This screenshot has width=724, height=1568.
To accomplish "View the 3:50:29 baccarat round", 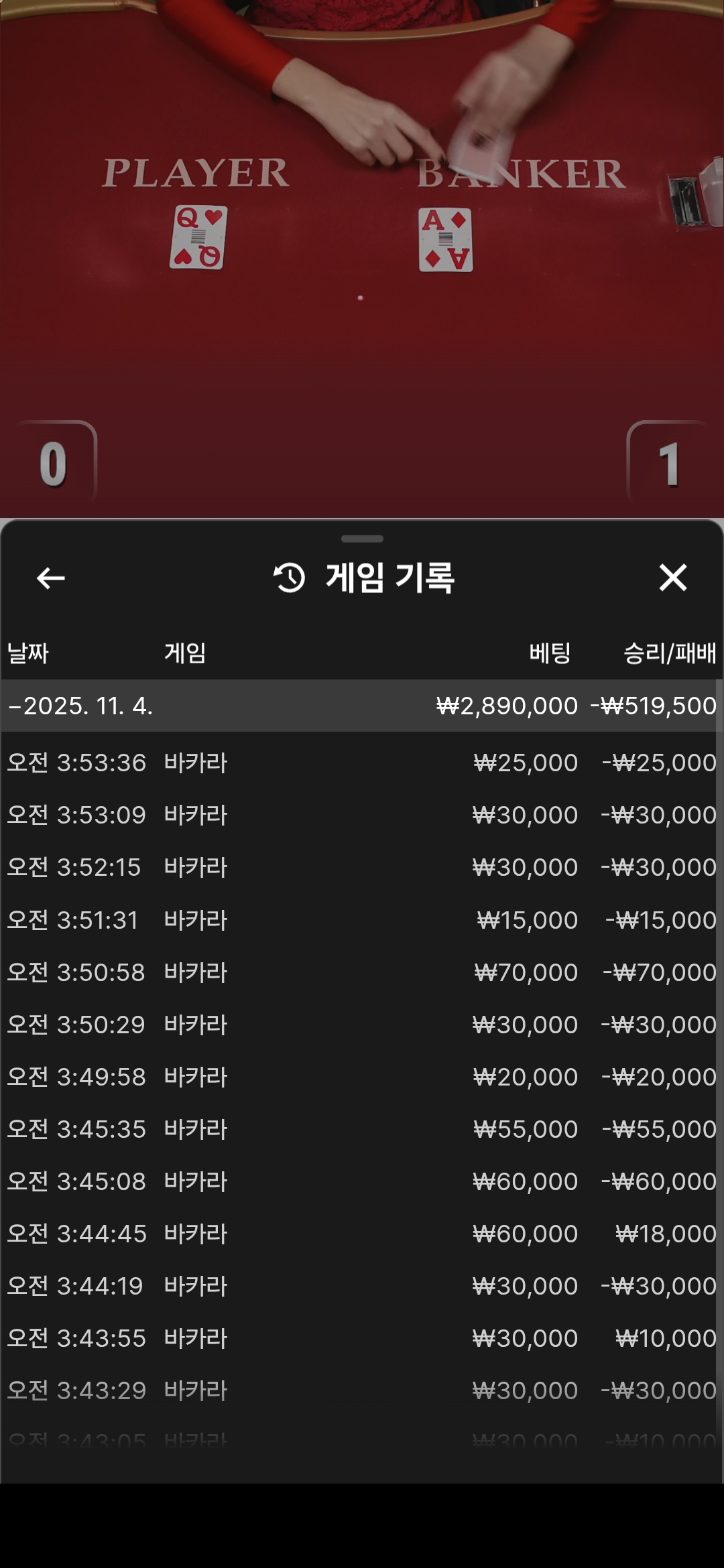I will (x=361, y=1025).
